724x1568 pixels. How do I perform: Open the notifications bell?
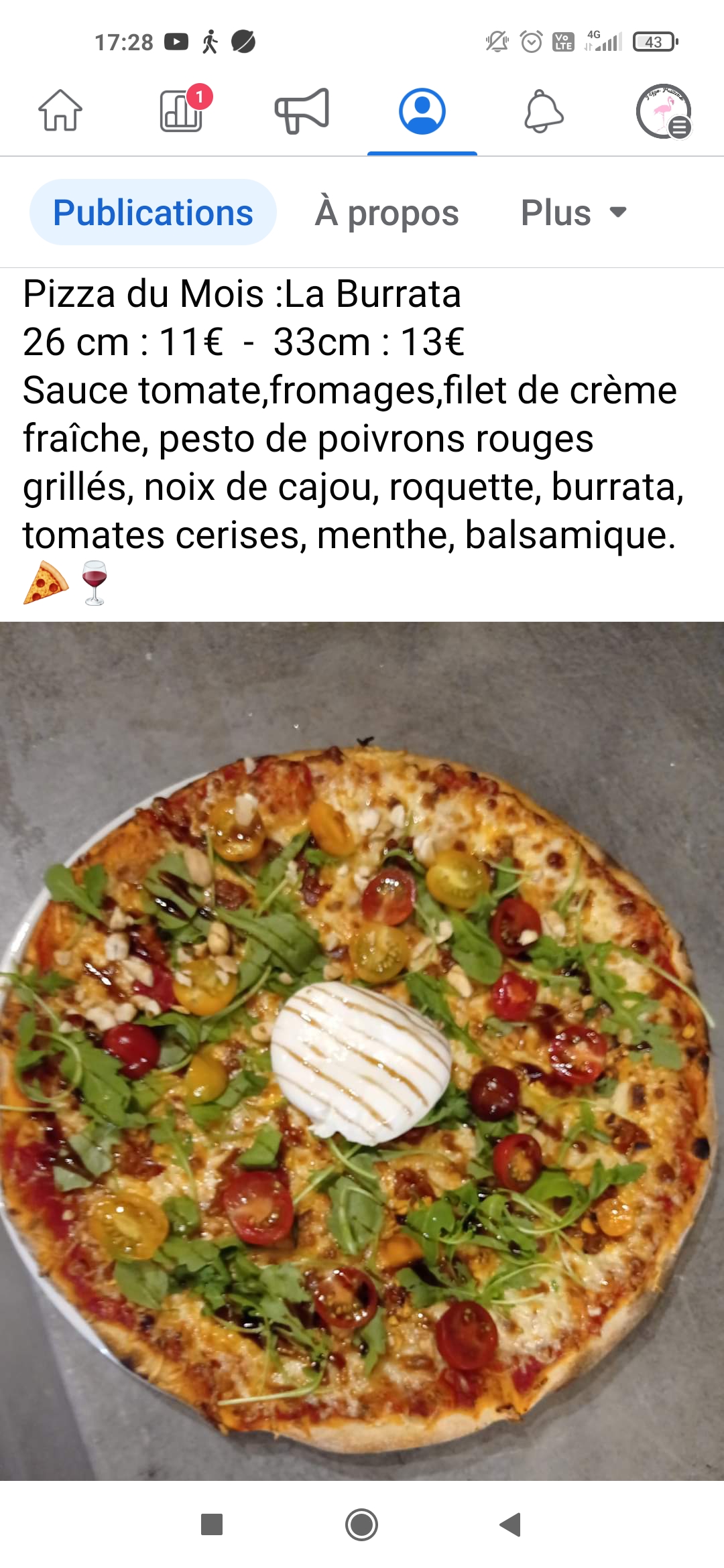(x=543, y=111)
